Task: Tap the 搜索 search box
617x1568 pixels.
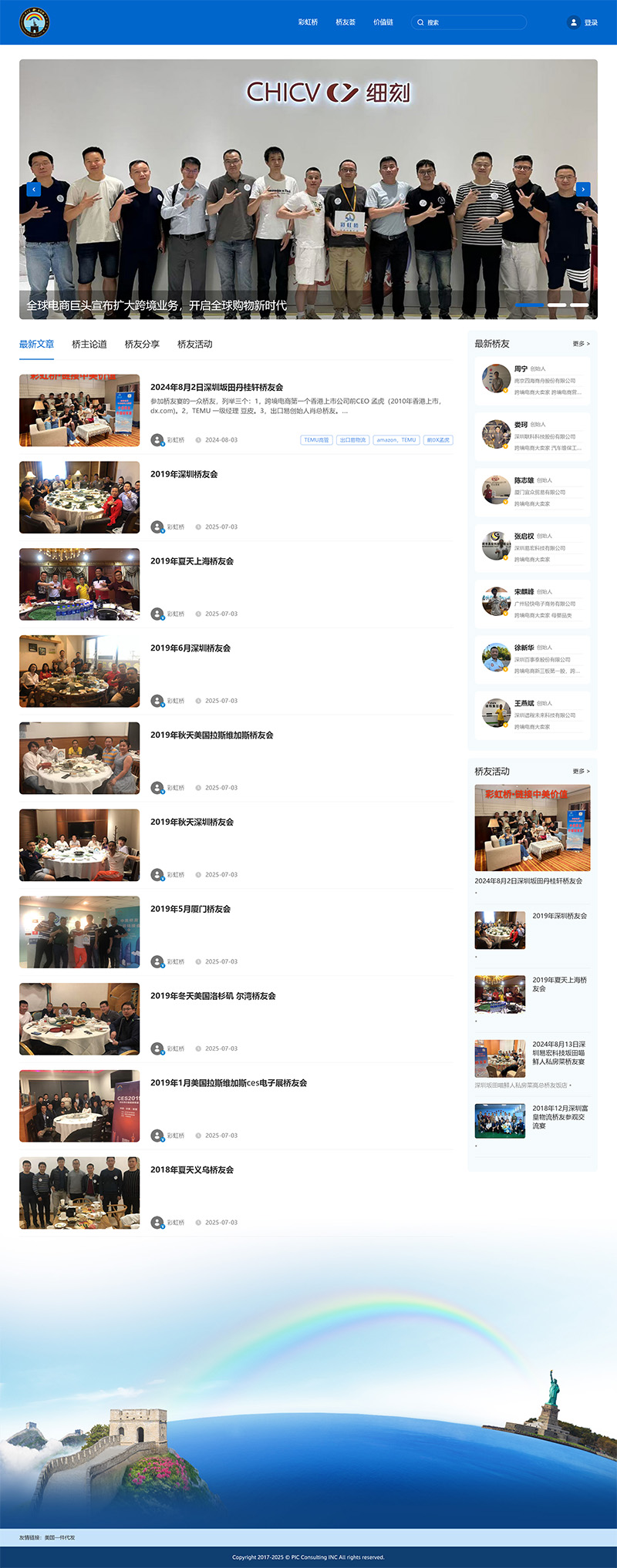Action: pos(472,22)
